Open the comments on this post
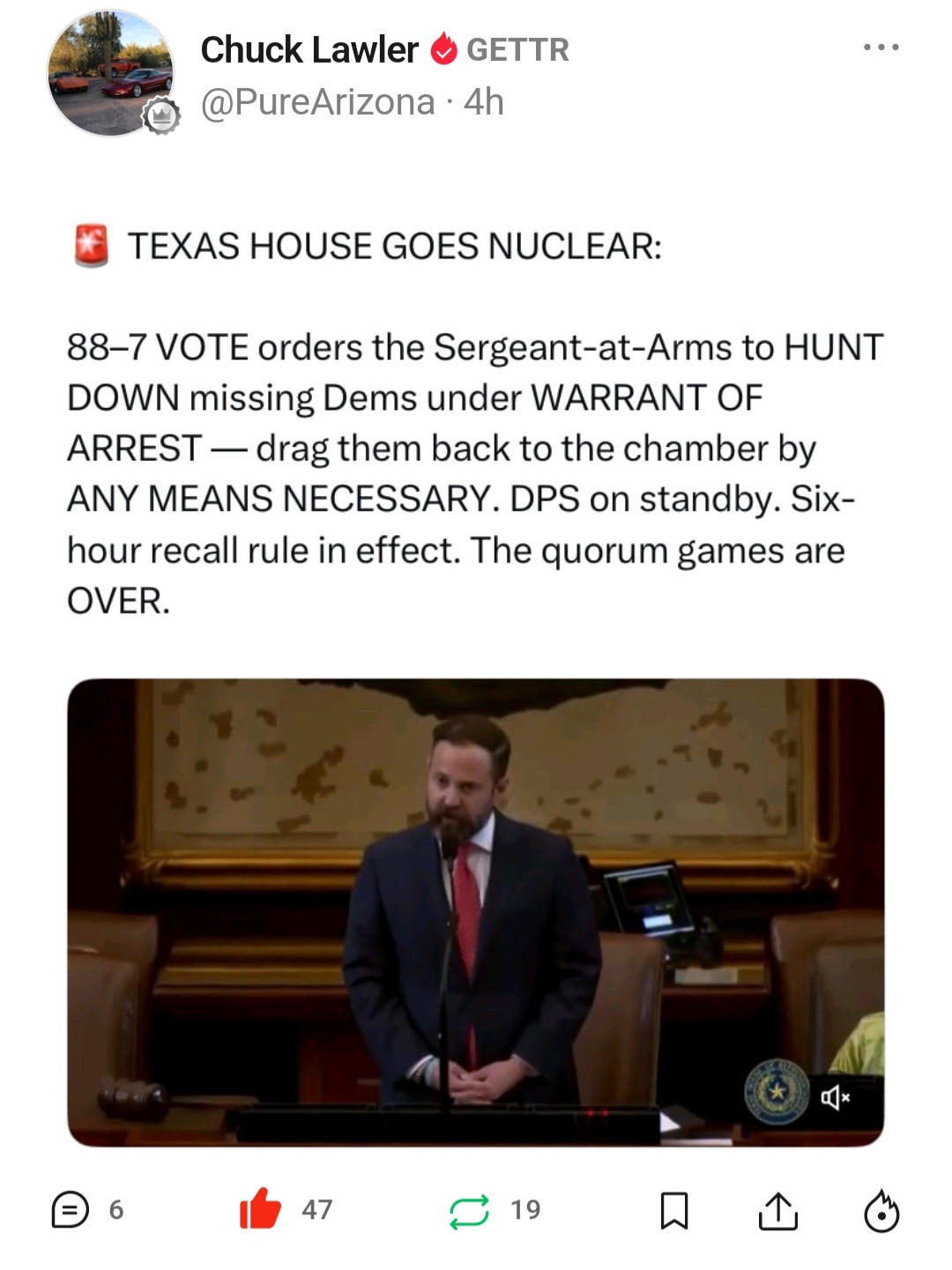 71,1209
